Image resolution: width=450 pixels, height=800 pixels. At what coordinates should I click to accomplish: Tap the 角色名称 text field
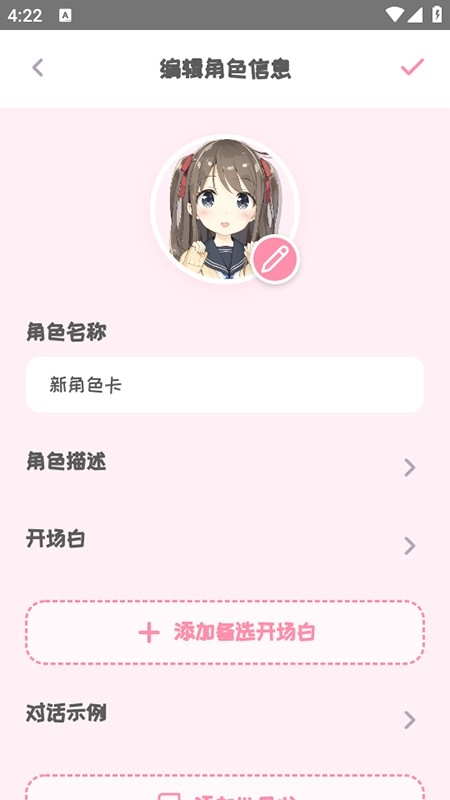point(225,385)
